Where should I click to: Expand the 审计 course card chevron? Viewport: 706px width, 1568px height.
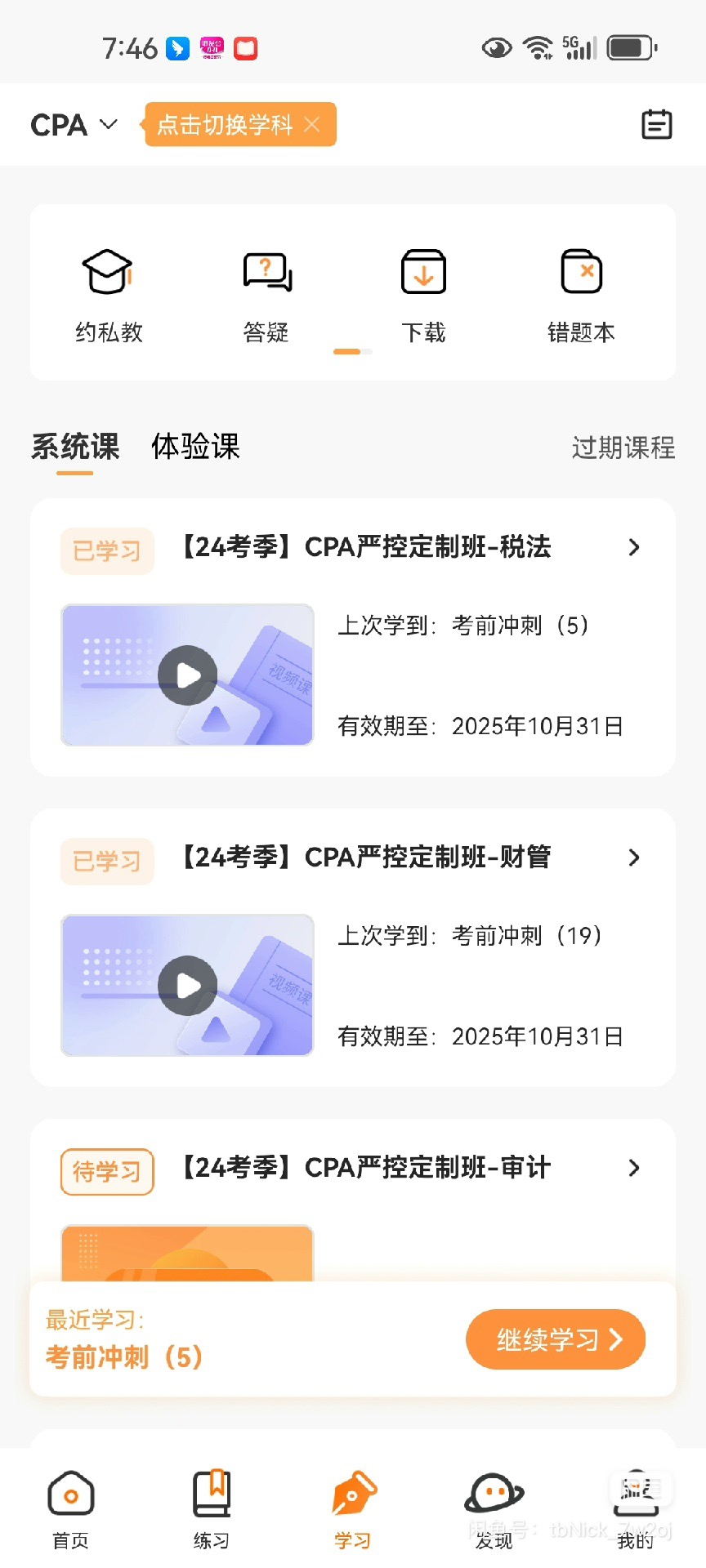click(633, 1168)
